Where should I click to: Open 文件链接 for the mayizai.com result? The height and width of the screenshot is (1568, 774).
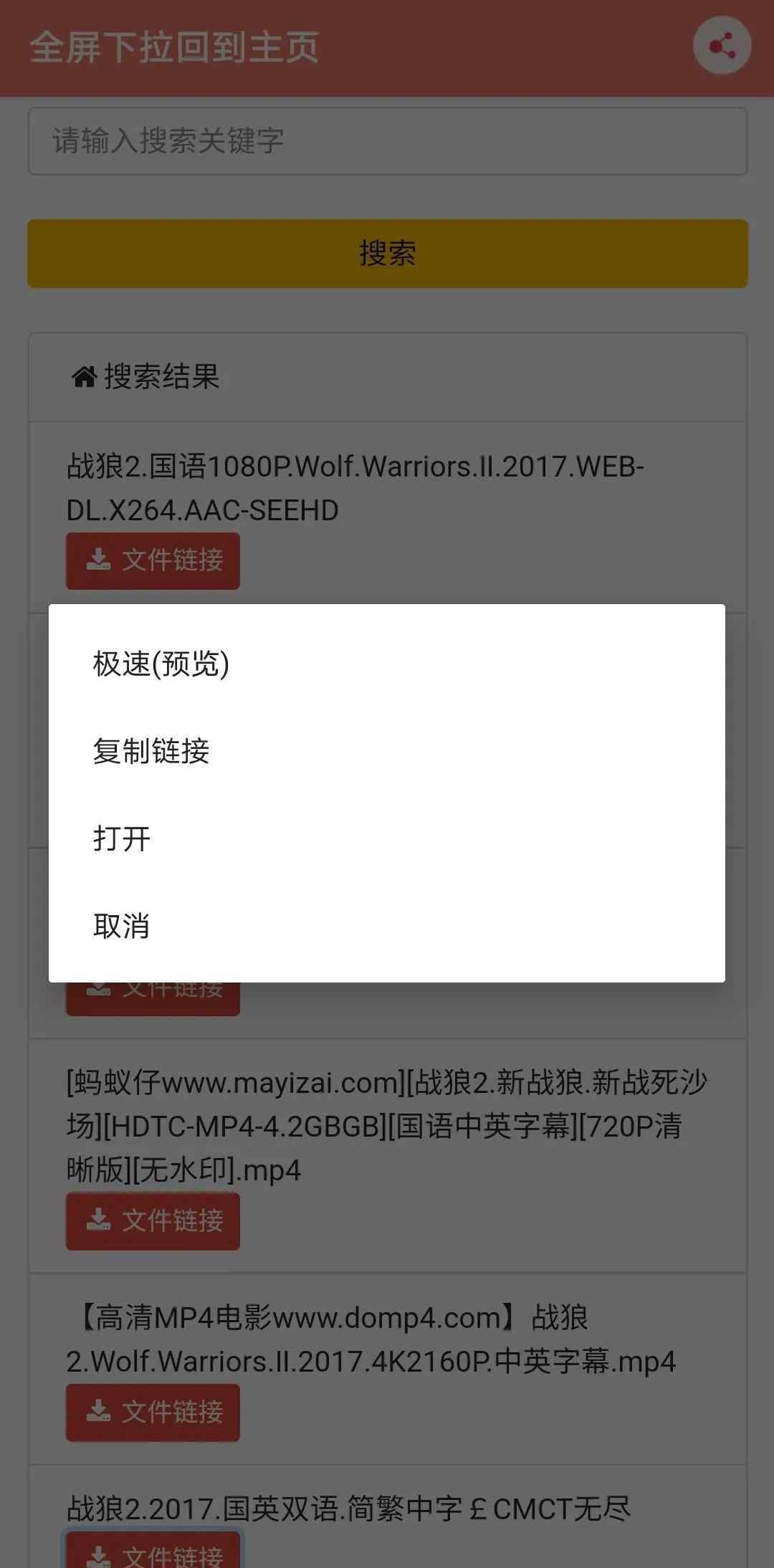[x=153, y=1221]
